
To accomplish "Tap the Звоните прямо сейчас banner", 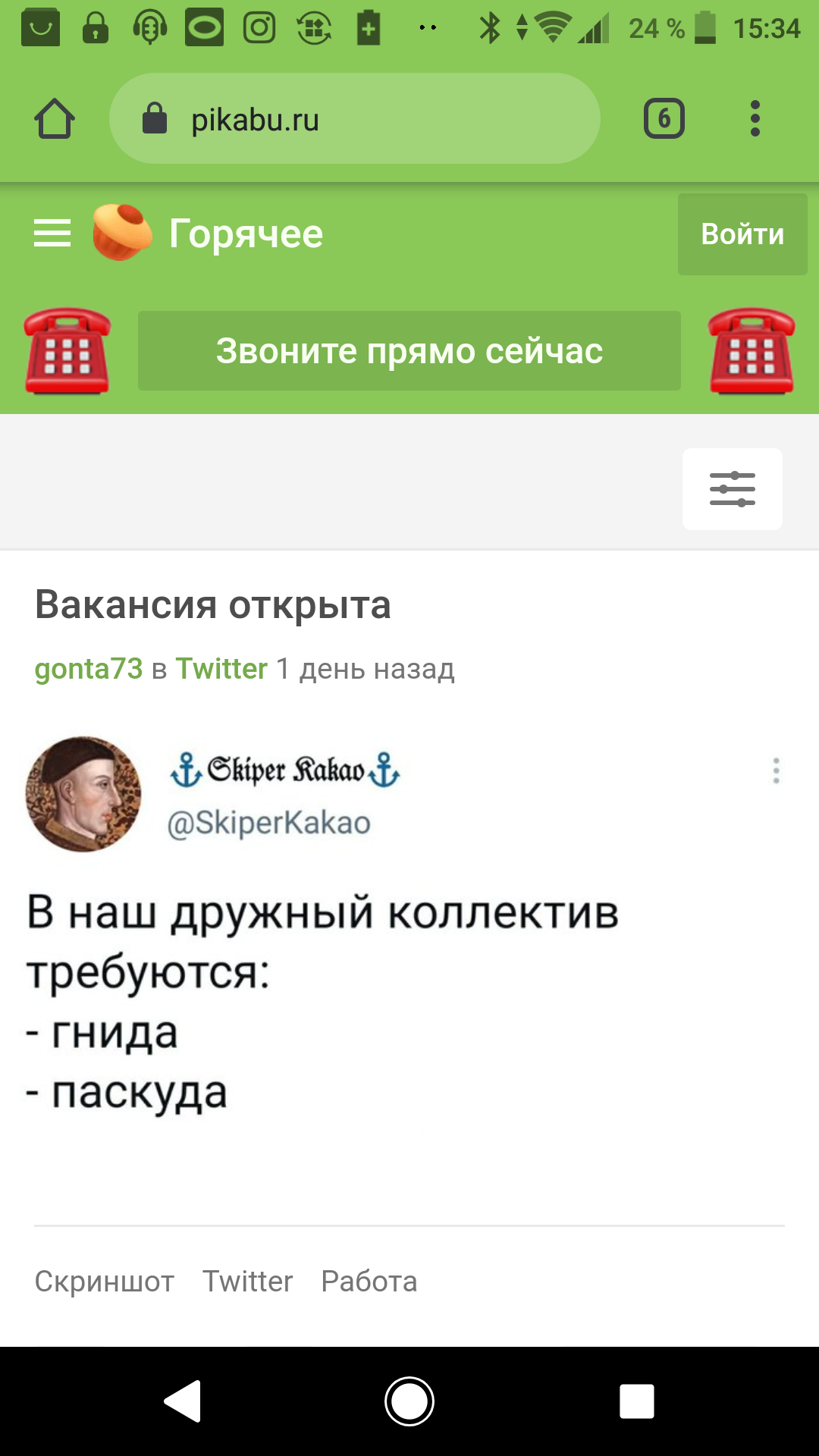I will coord(409,351).
